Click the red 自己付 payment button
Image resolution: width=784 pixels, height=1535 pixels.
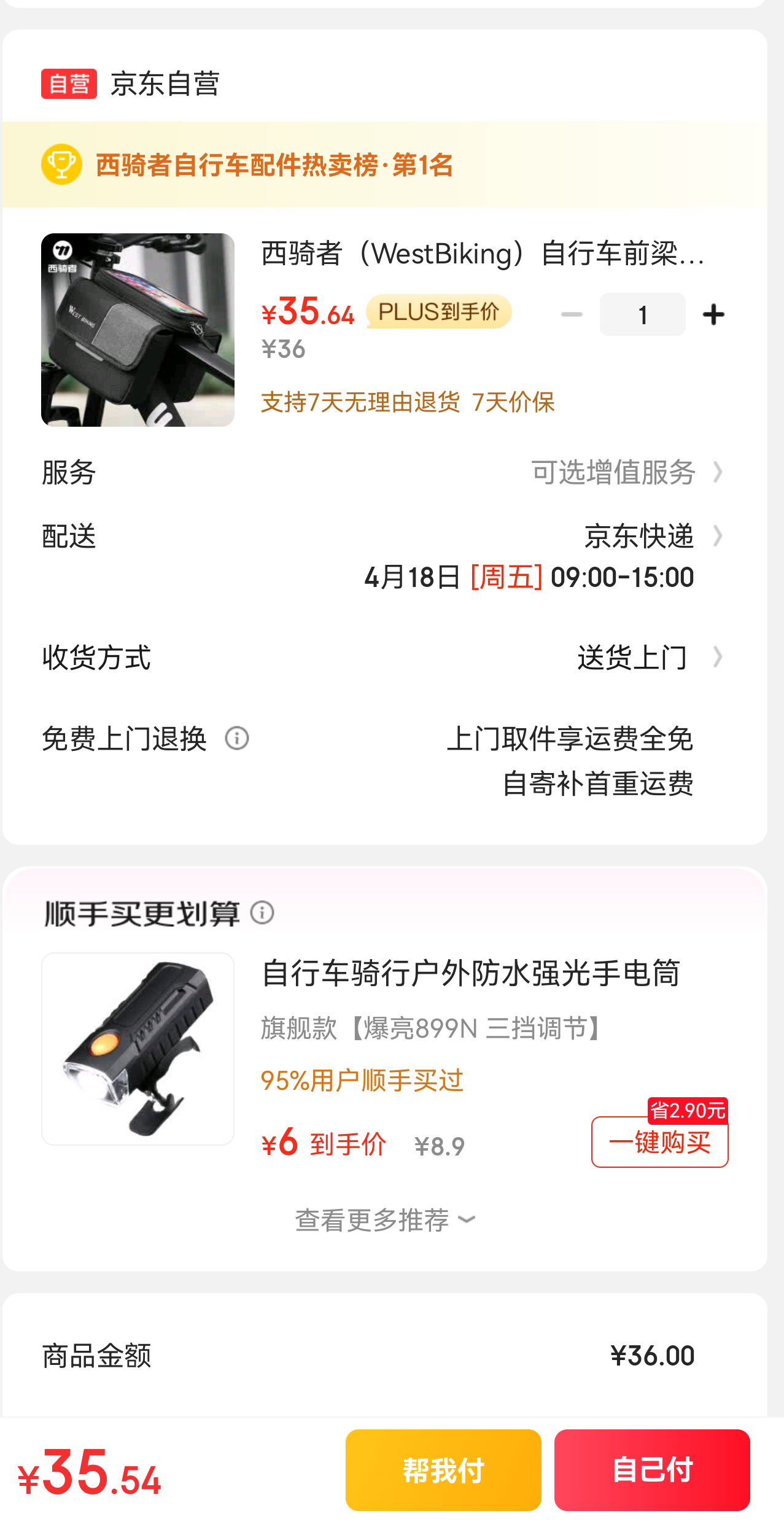651,1470
